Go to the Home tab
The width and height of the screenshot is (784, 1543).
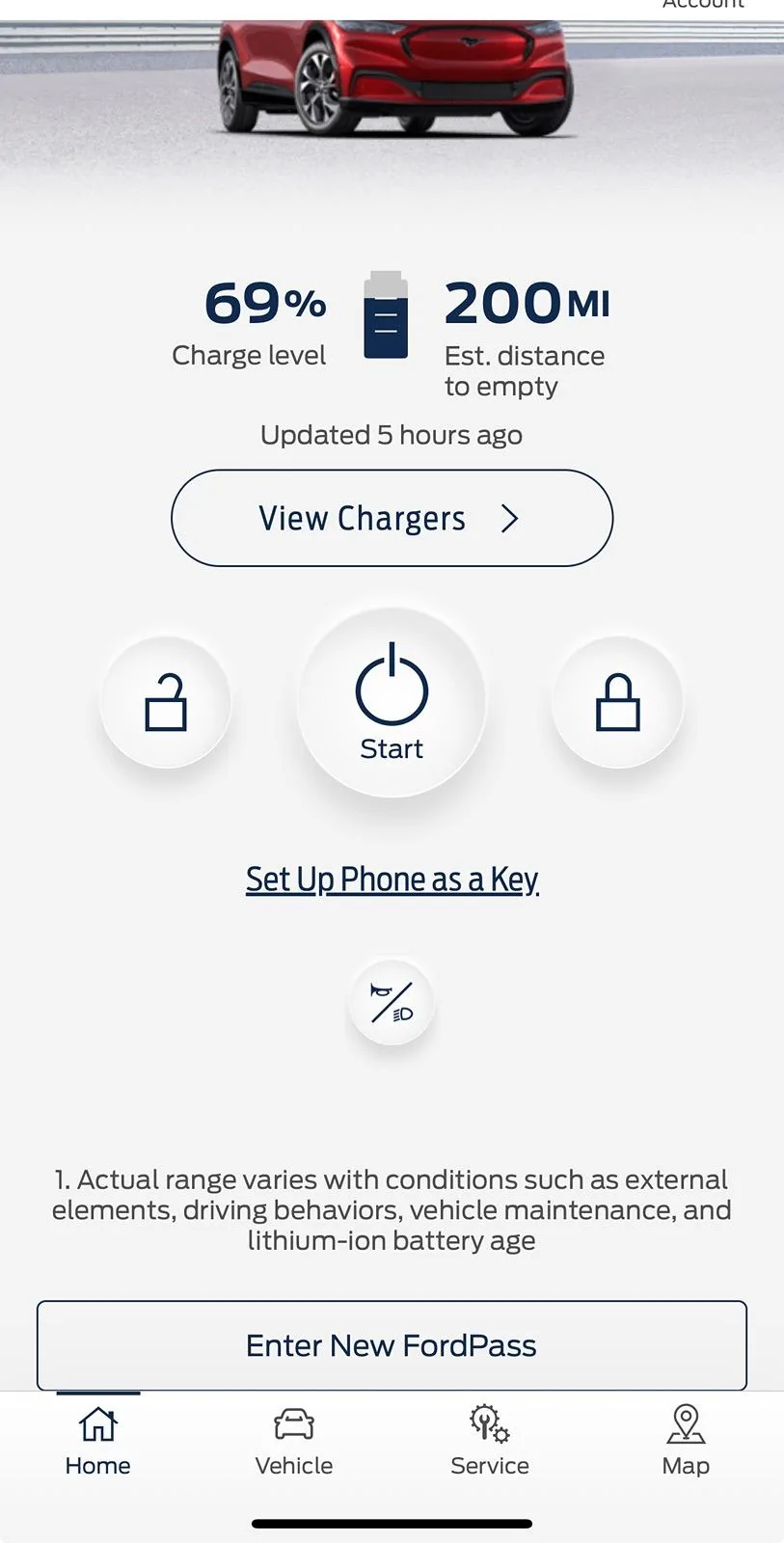[x=98, y=1442]
